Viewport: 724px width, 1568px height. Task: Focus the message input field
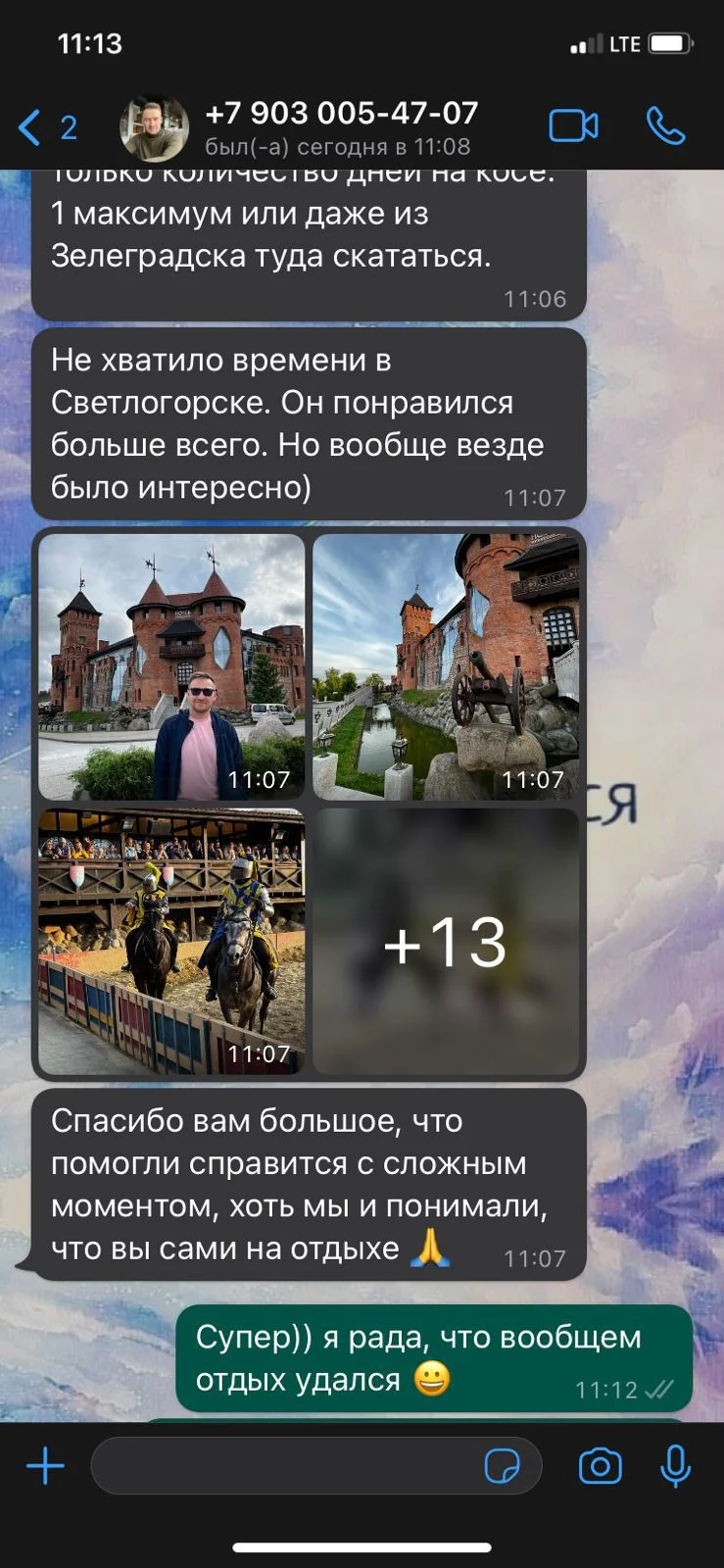(284, 1466)
